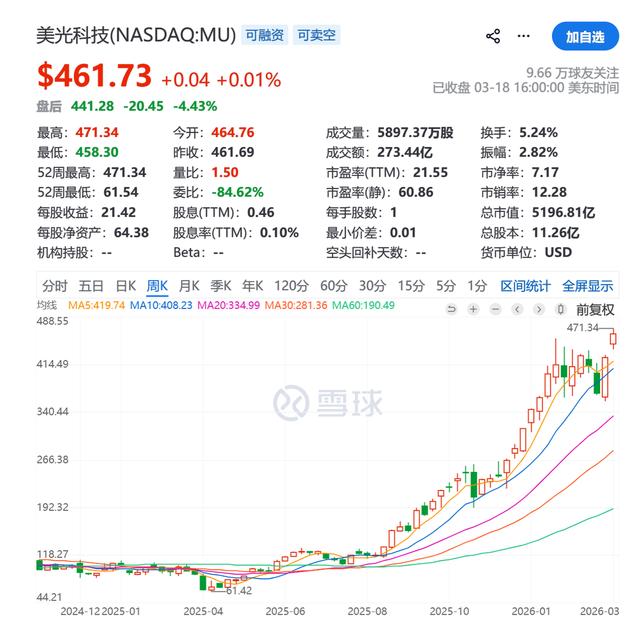
Task: Switch to 日K candlestick chart
Action: pos(125,286)
